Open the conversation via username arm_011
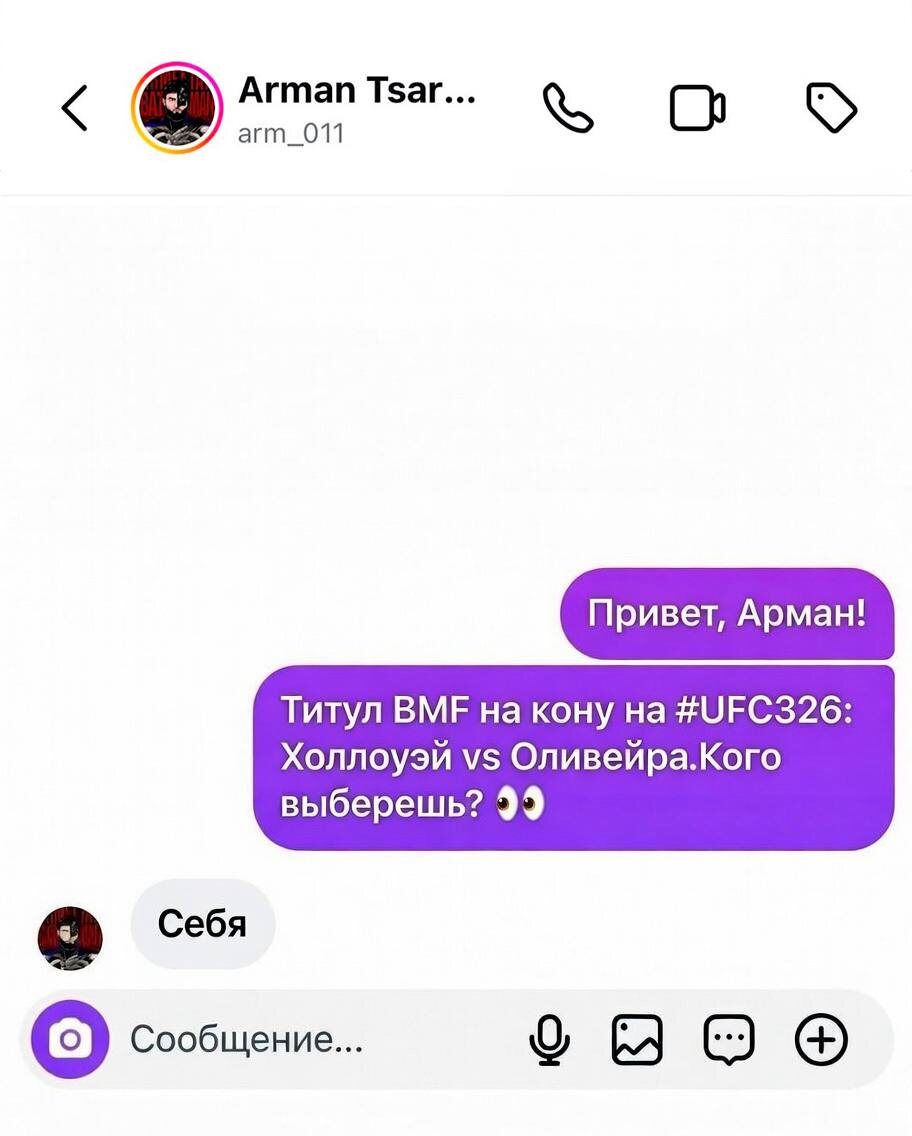The height and width of the screenshot is (1136, 912). (292, 131)
